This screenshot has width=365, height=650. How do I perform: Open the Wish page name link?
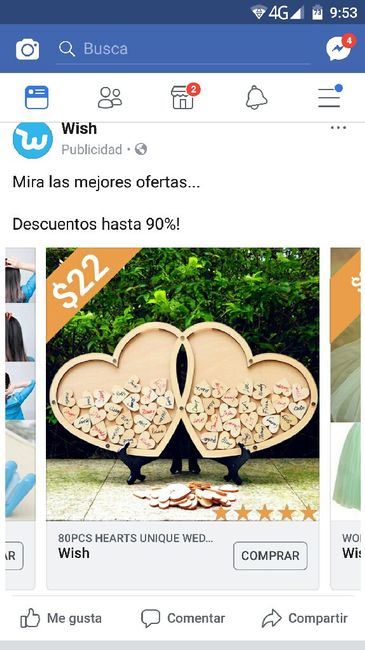pos(79,129)
